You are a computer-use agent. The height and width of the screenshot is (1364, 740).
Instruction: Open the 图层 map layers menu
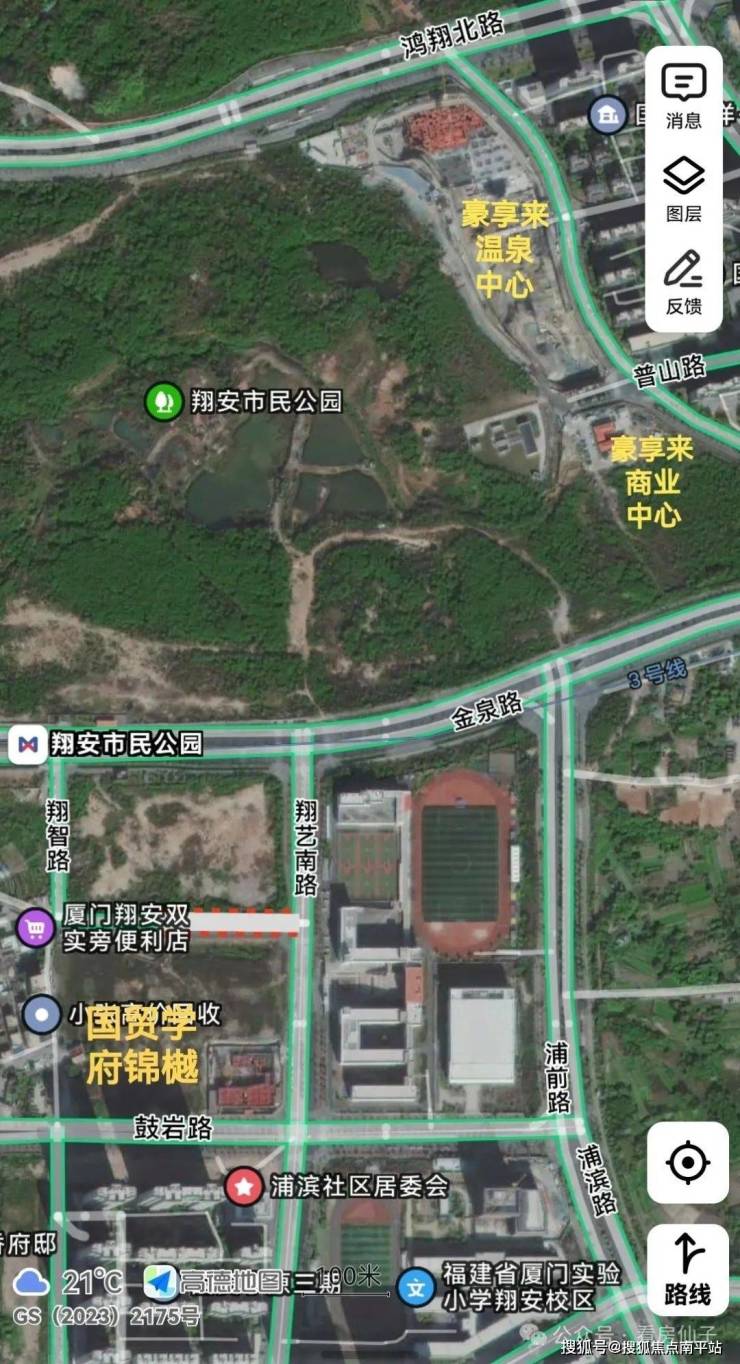click(x=684, y=190)
